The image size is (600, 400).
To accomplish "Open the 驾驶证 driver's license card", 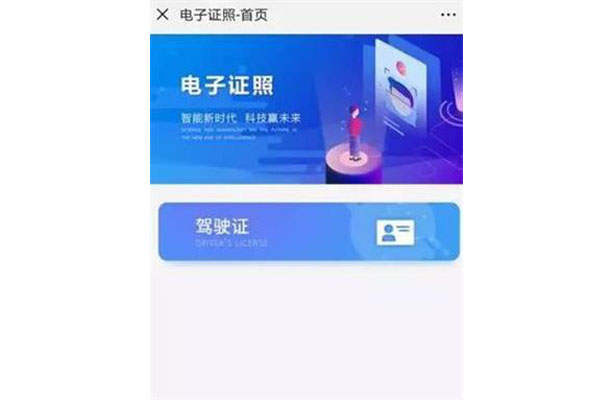I will click(308, 231).
